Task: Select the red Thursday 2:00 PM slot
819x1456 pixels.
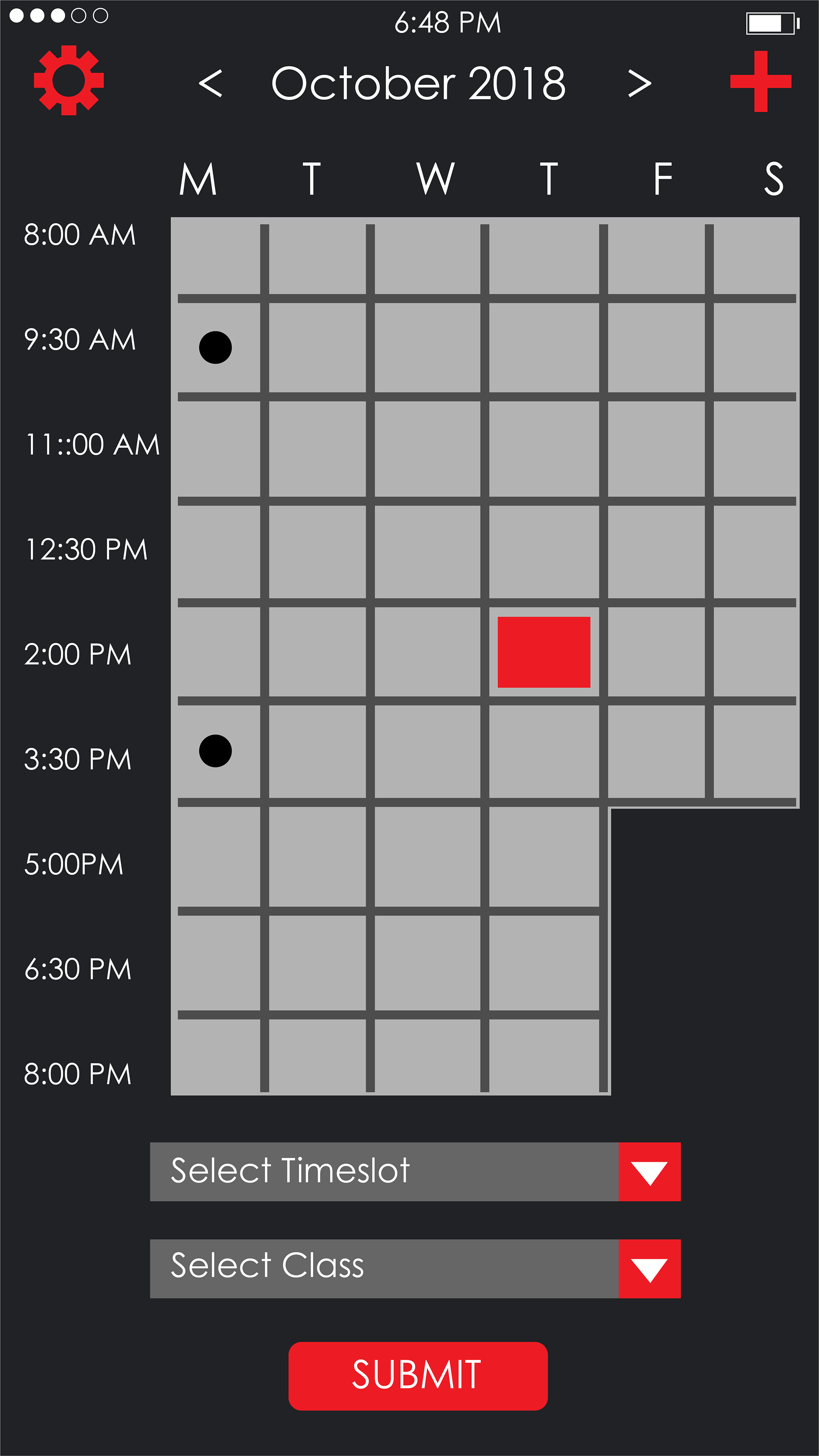Action: pos(544,652)
